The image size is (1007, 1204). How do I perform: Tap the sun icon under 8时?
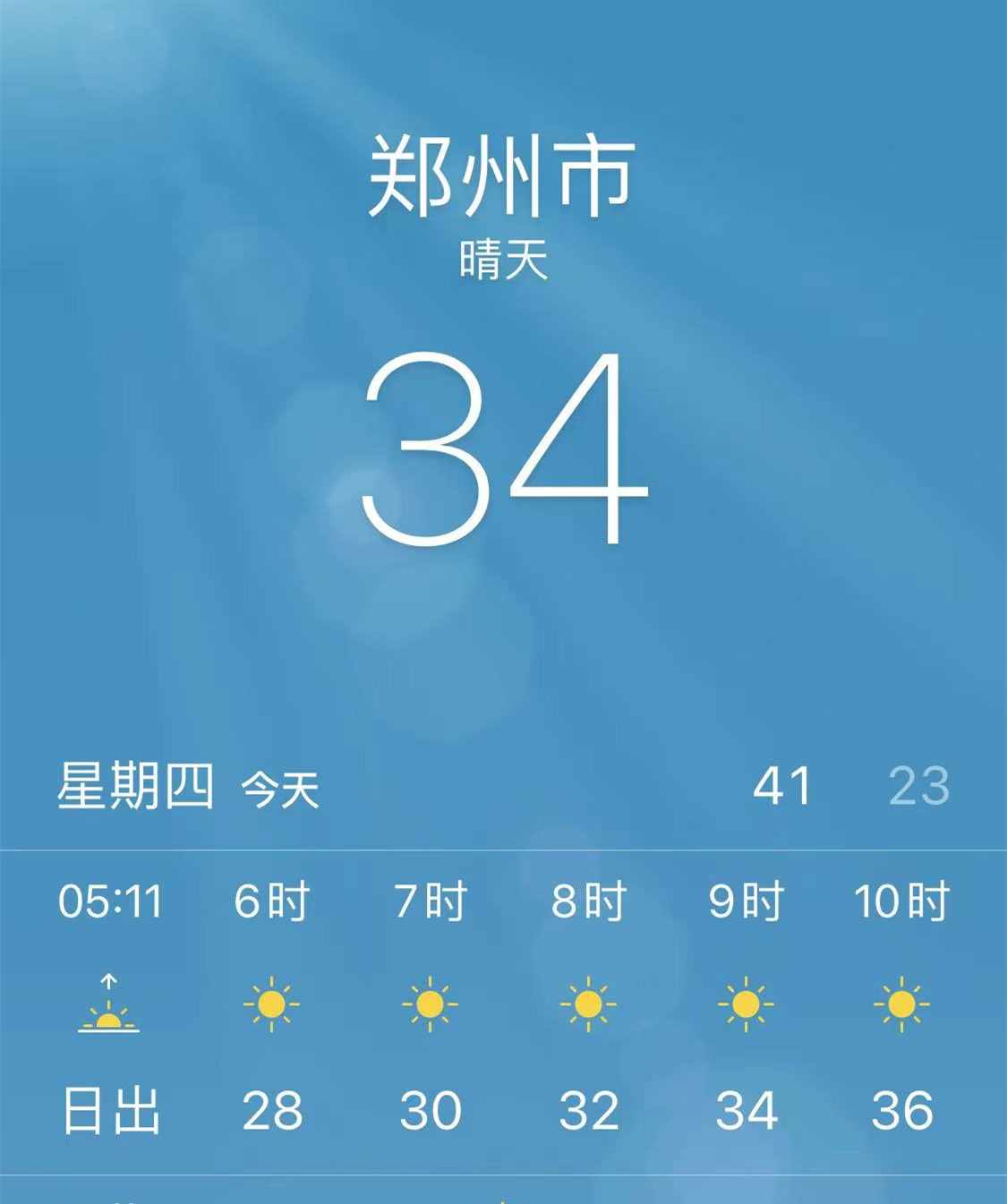click(x=586, y=1006)
